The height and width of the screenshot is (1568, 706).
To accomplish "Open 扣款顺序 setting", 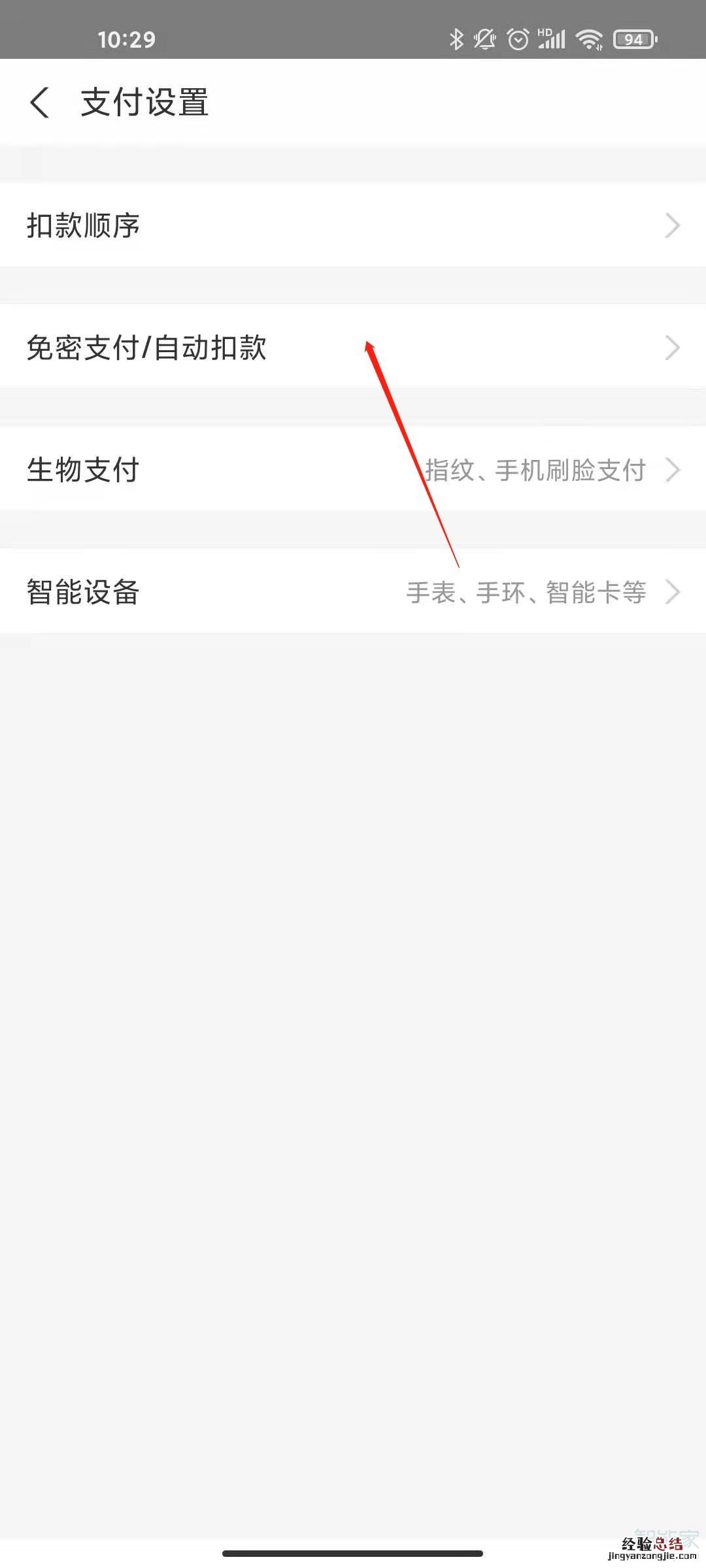I will coord(353,225).
